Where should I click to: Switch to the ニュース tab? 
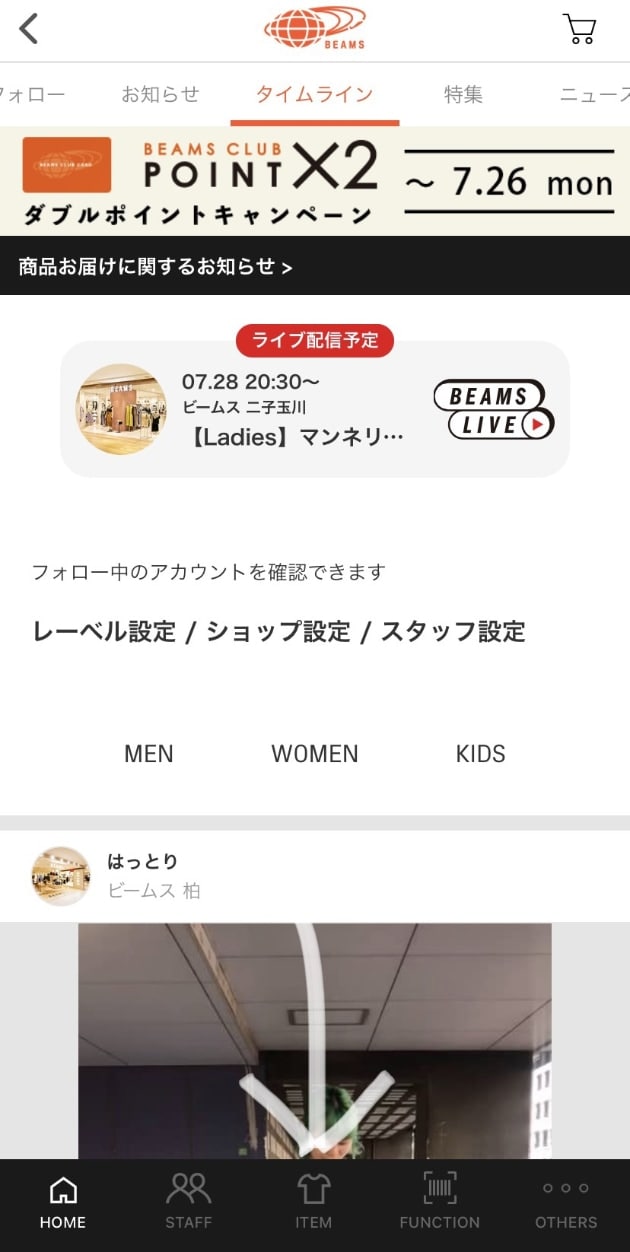coord(595,95)
